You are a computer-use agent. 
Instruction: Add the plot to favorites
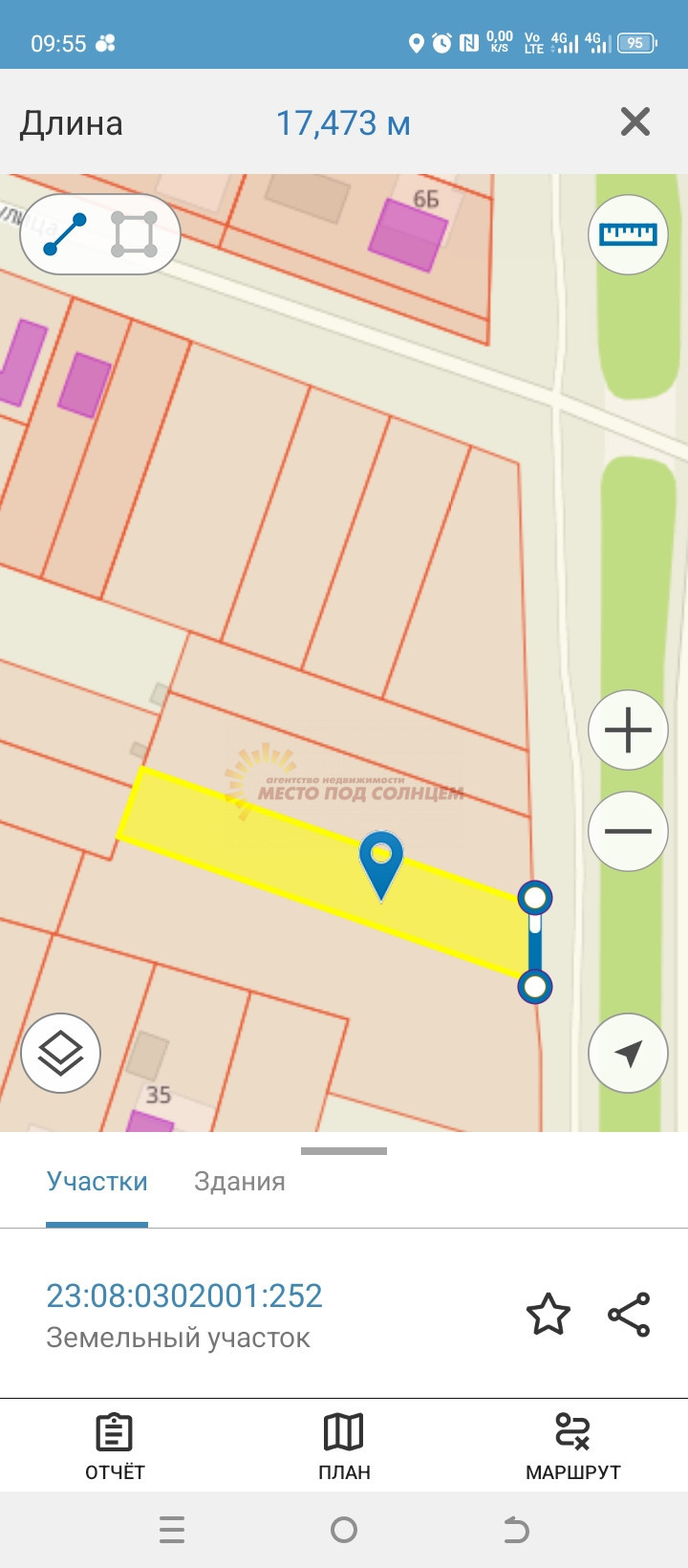(548, 1315)
